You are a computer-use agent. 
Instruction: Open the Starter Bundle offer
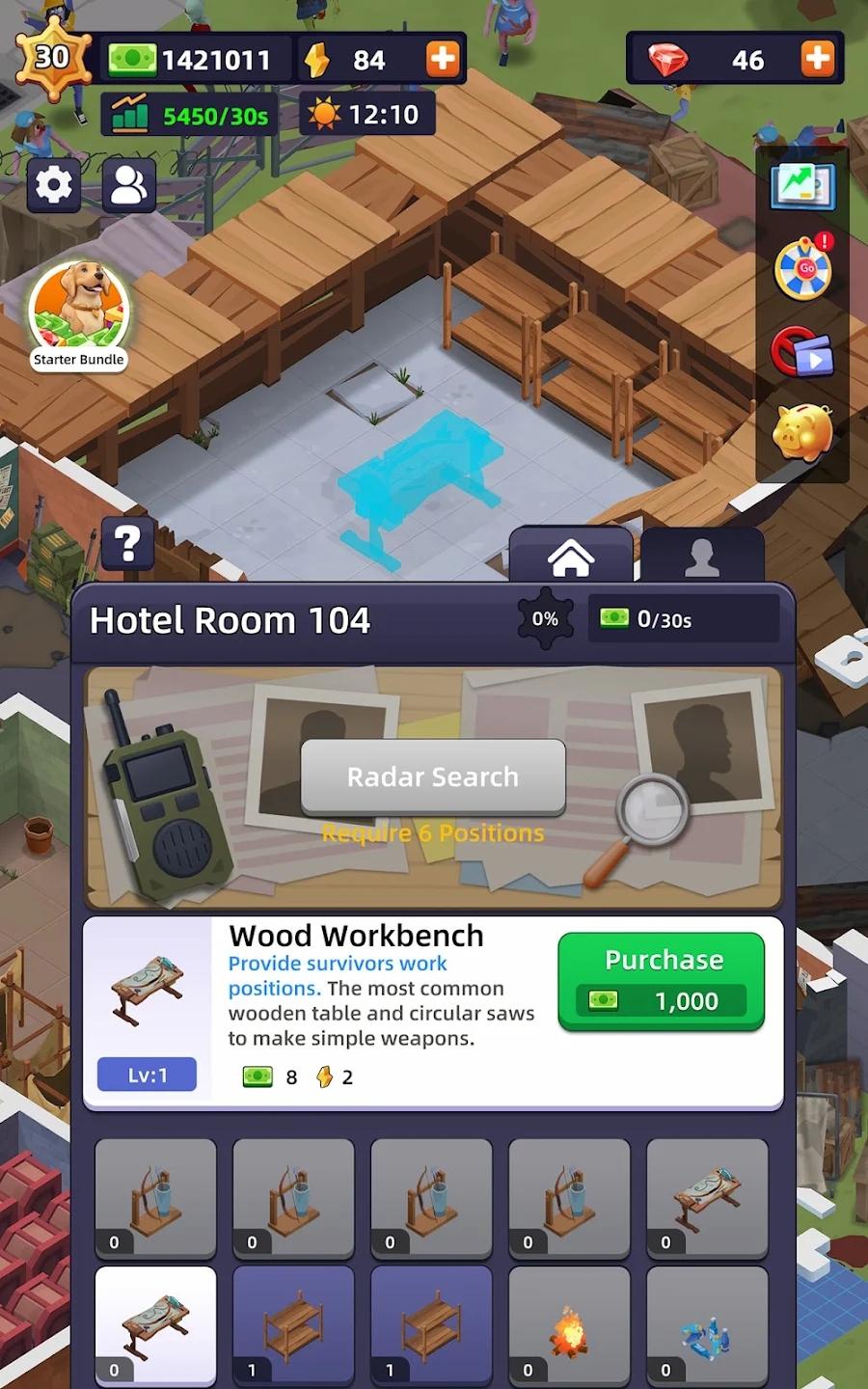click(79, 315)
